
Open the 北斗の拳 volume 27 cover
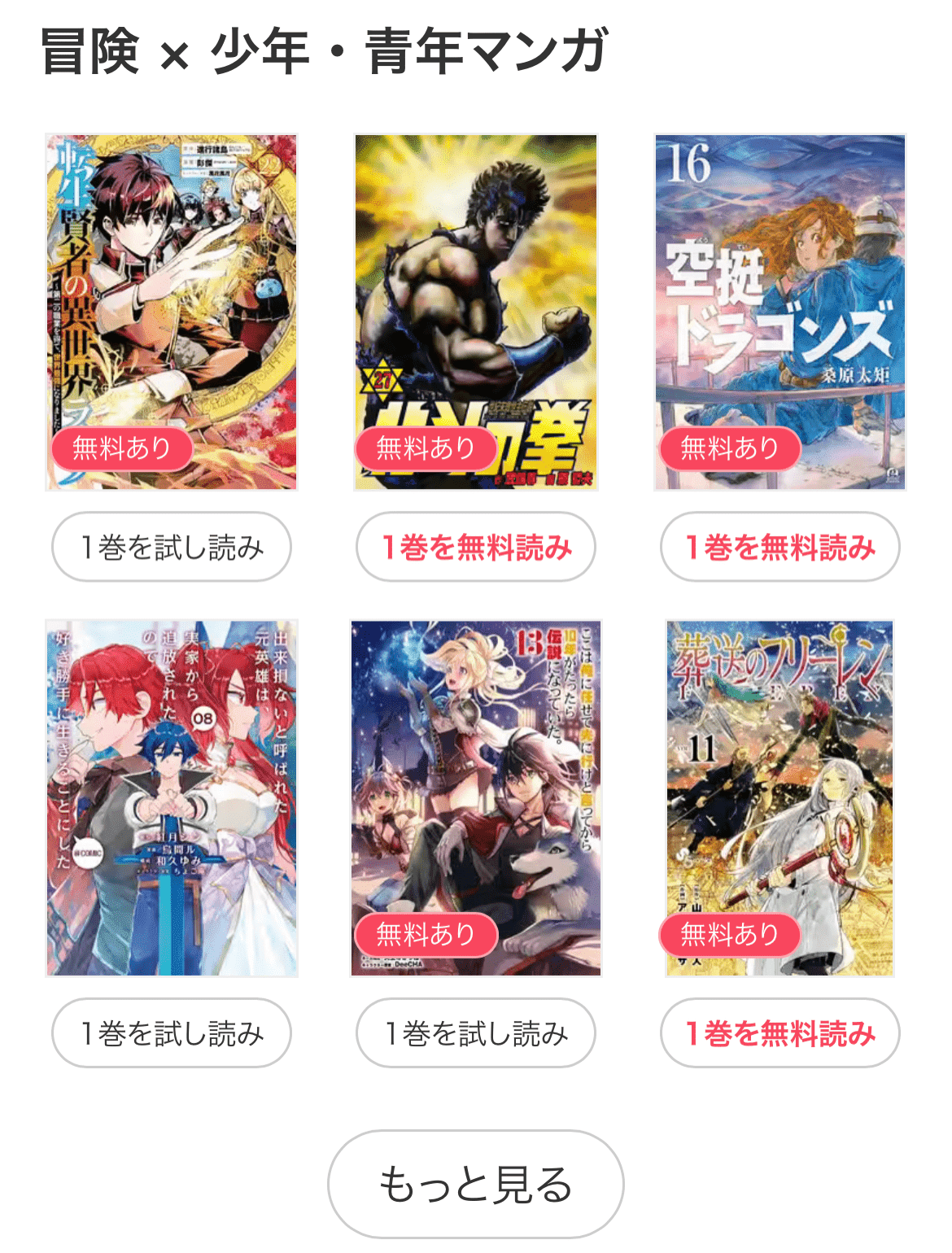(x=475, y=313)
